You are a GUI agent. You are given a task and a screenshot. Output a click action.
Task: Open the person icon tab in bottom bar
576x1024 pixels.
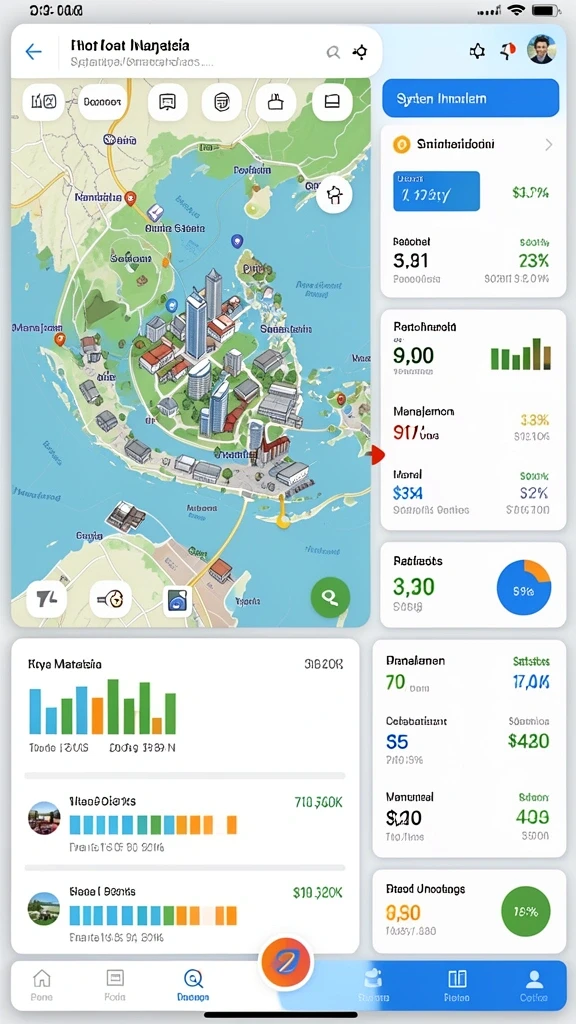click(534, 985)
